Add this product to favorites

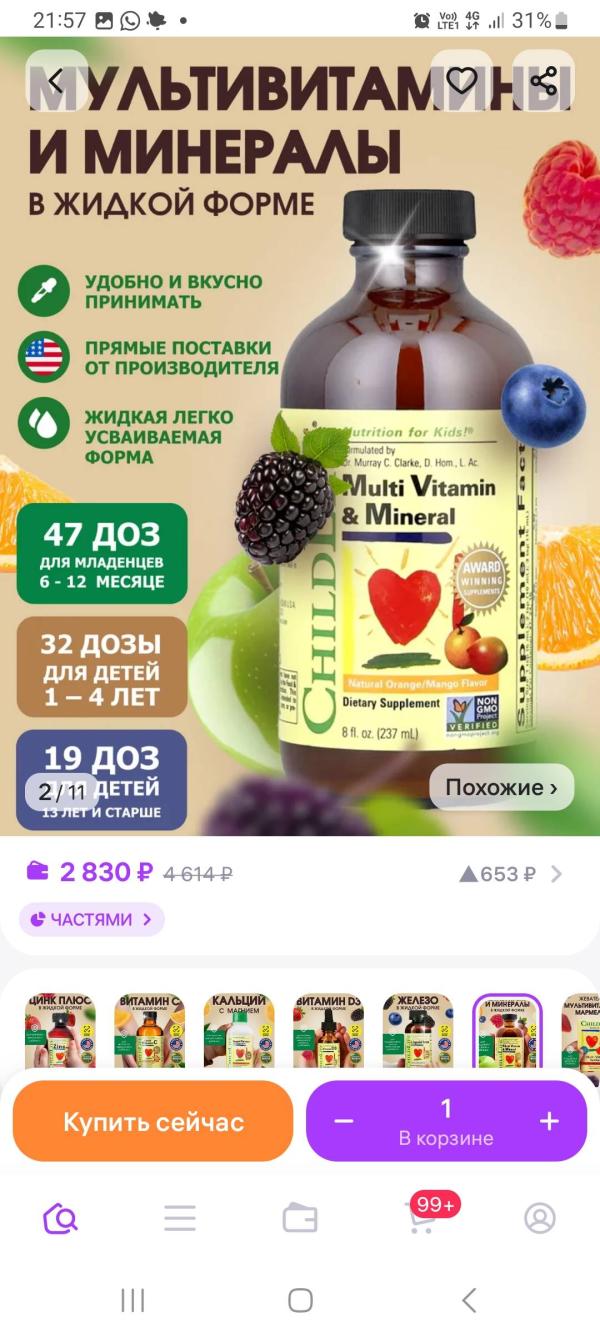pyautogui.click(x=461, y=81)
